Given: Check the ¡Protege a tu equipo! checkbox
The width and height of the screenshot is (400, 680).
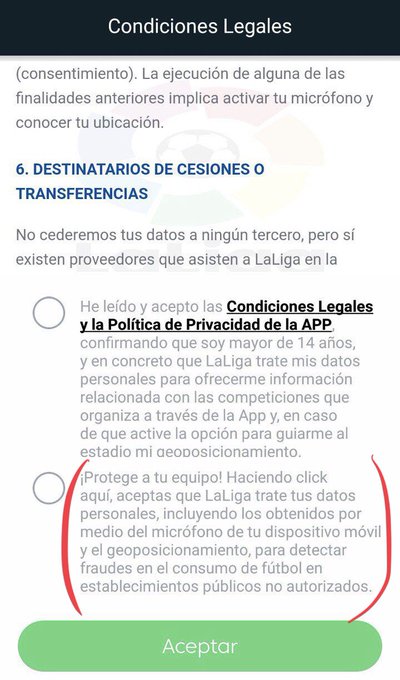Looking at the screenshot, I should (49, 488).
